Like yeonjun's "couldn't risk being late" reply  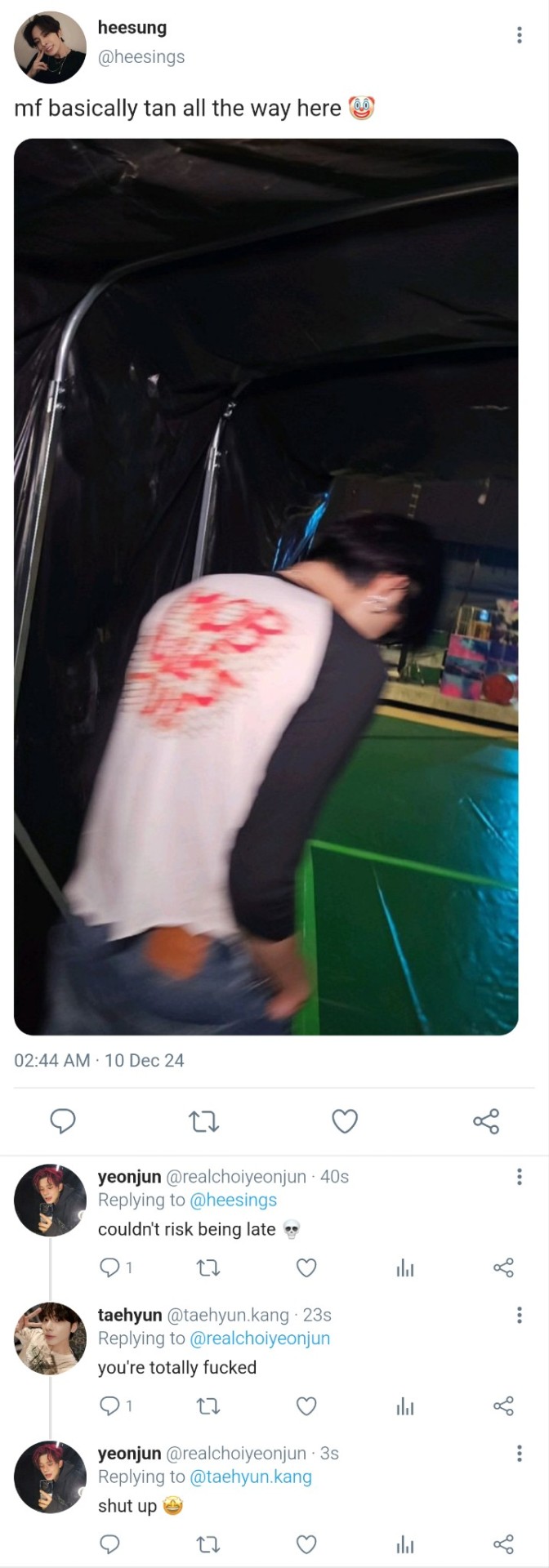pos(306,1267)
